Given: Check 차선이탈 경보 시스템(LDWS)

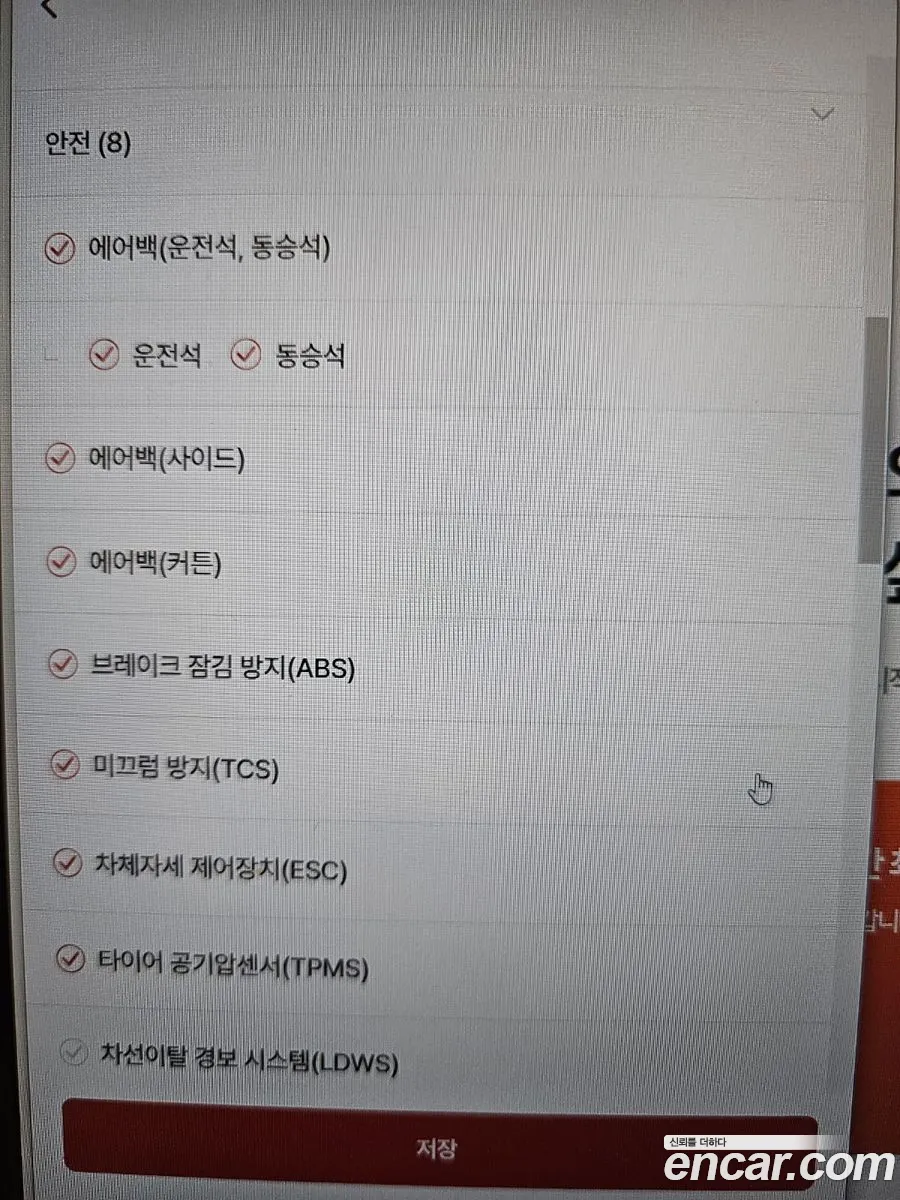Looking at the screenshot, I should point(74,1052).
